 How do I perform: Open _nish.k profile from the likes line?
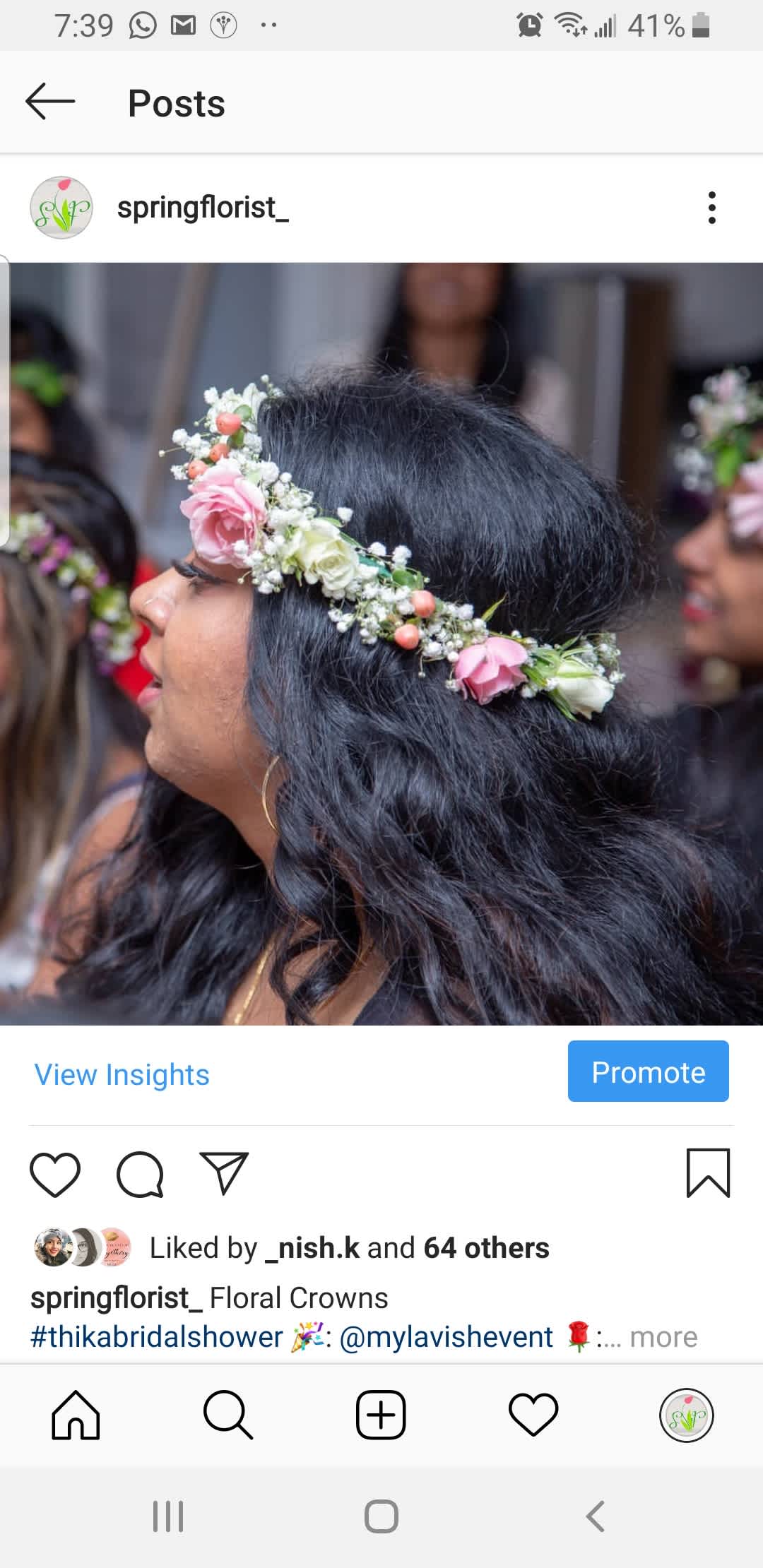(312, 1248)
